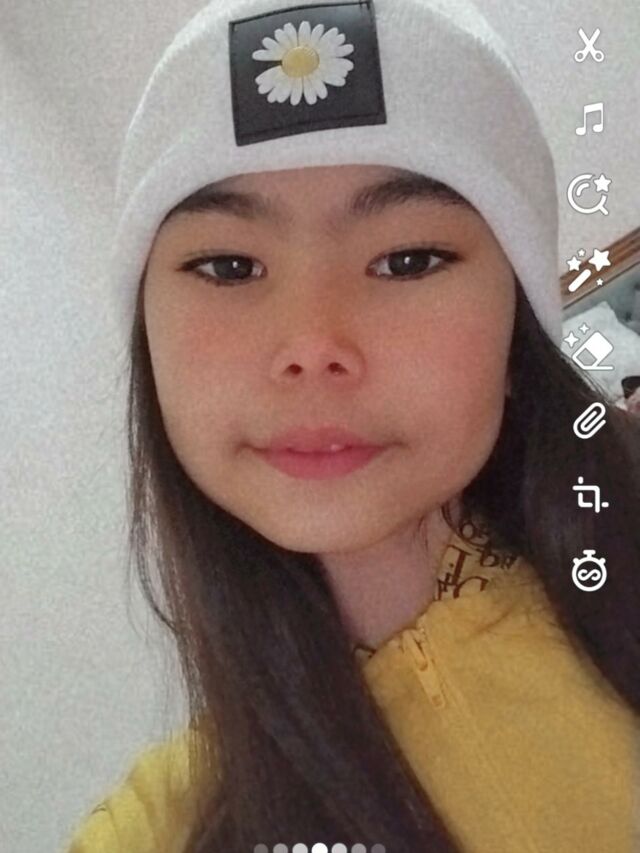Attach a link with the paperclip icon
This screenshot has width=640, height=853.
coord(589,421)
